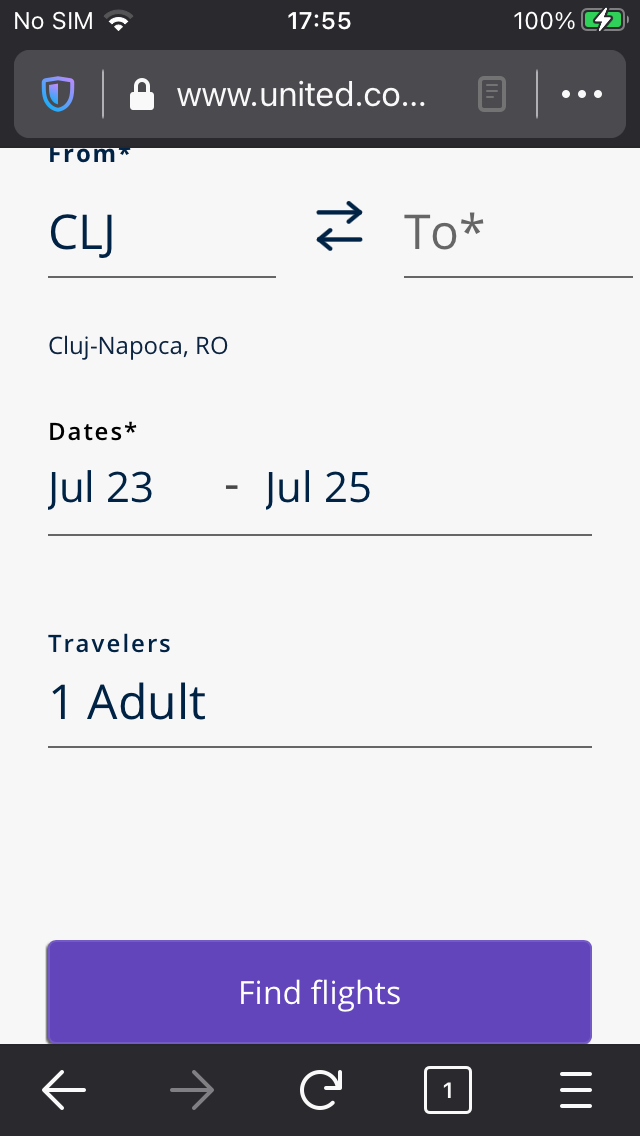Open the united.com address bar

click(x=300, y=95)
